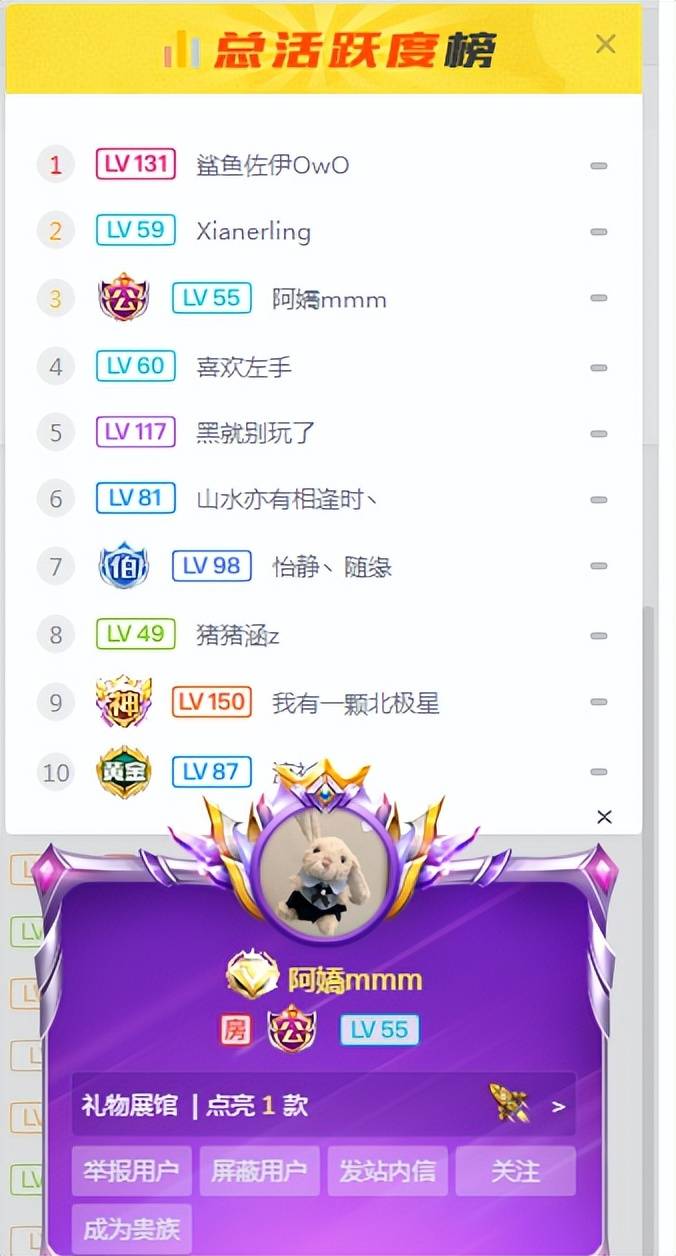Select 猪猪涵z in the ranking
Viewport: 676px width, 1256px height.
[238, 635]
